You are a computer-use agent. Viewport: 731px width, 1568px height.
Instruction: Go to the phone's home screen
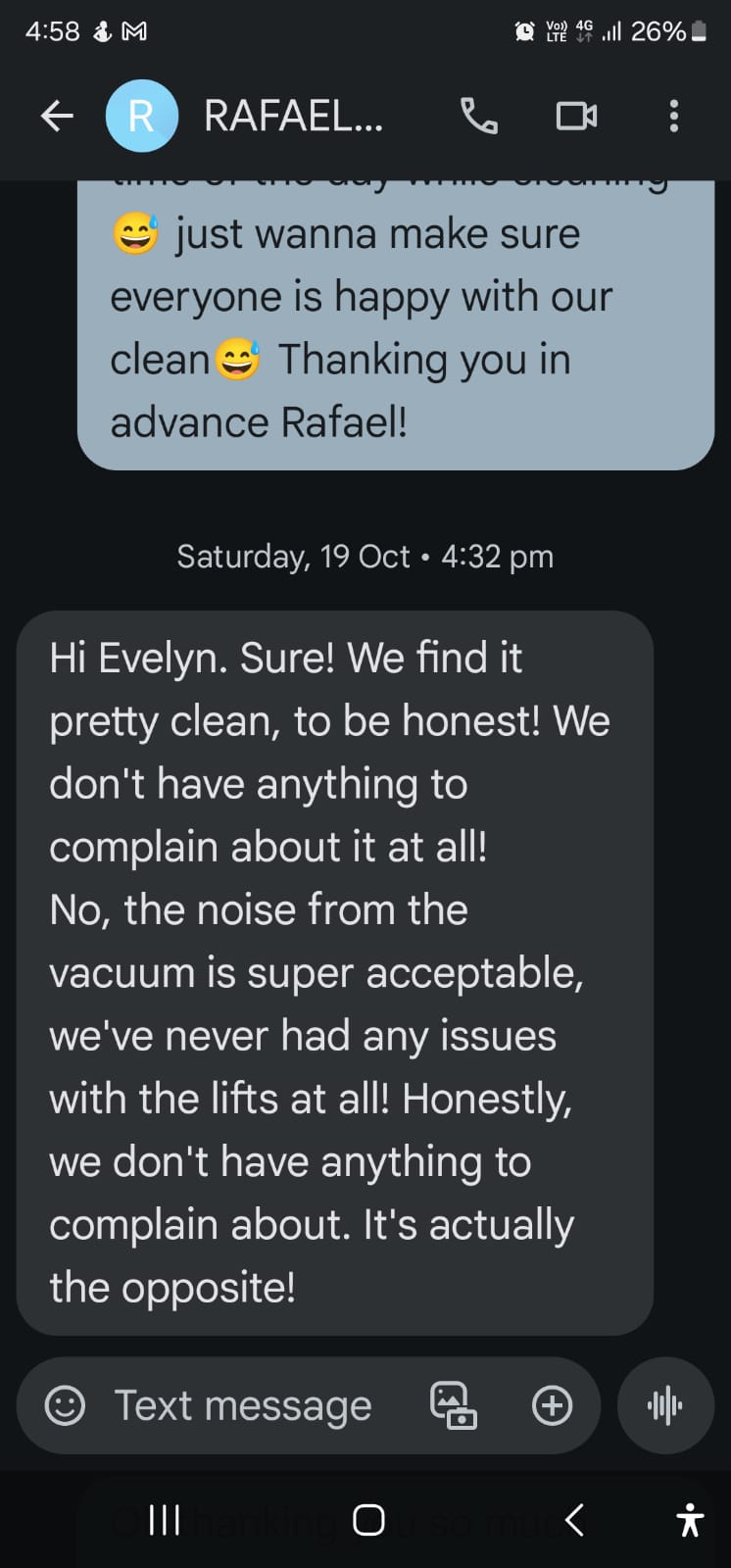(368, 1520)
